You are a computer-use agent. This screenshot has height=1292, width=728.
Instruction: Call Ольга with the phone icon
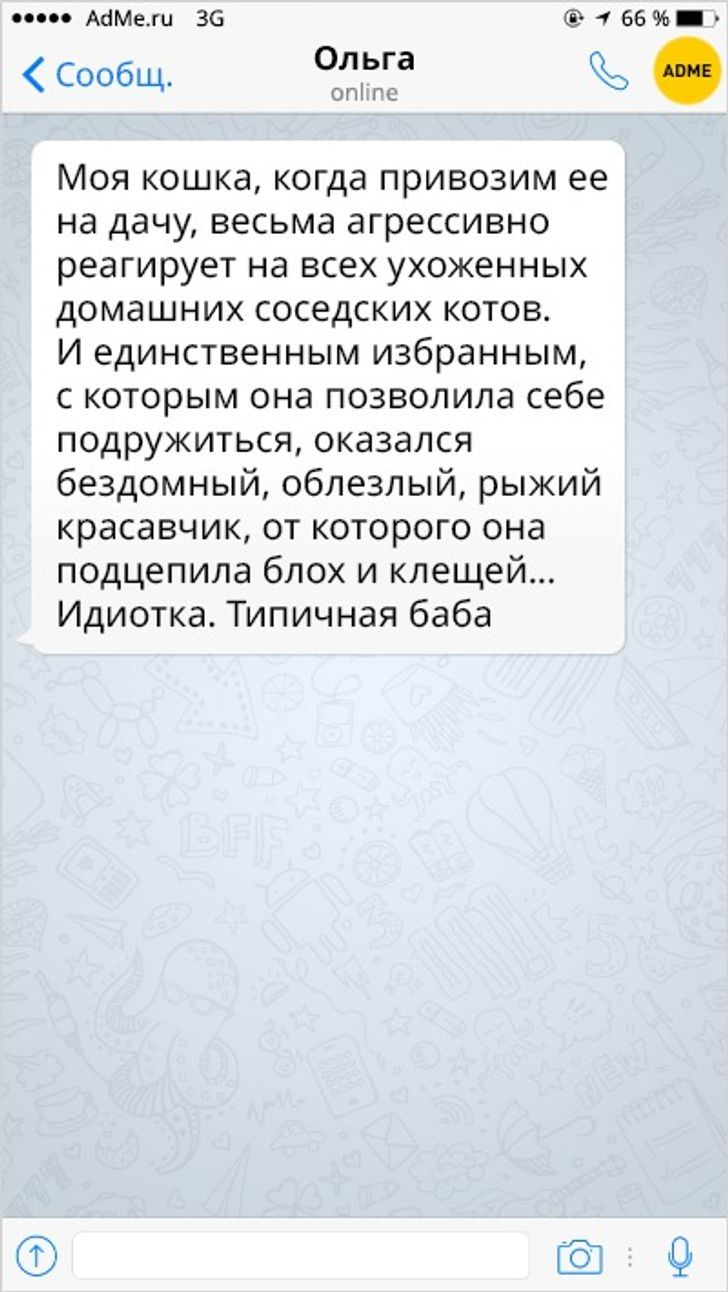coord(608,72)
